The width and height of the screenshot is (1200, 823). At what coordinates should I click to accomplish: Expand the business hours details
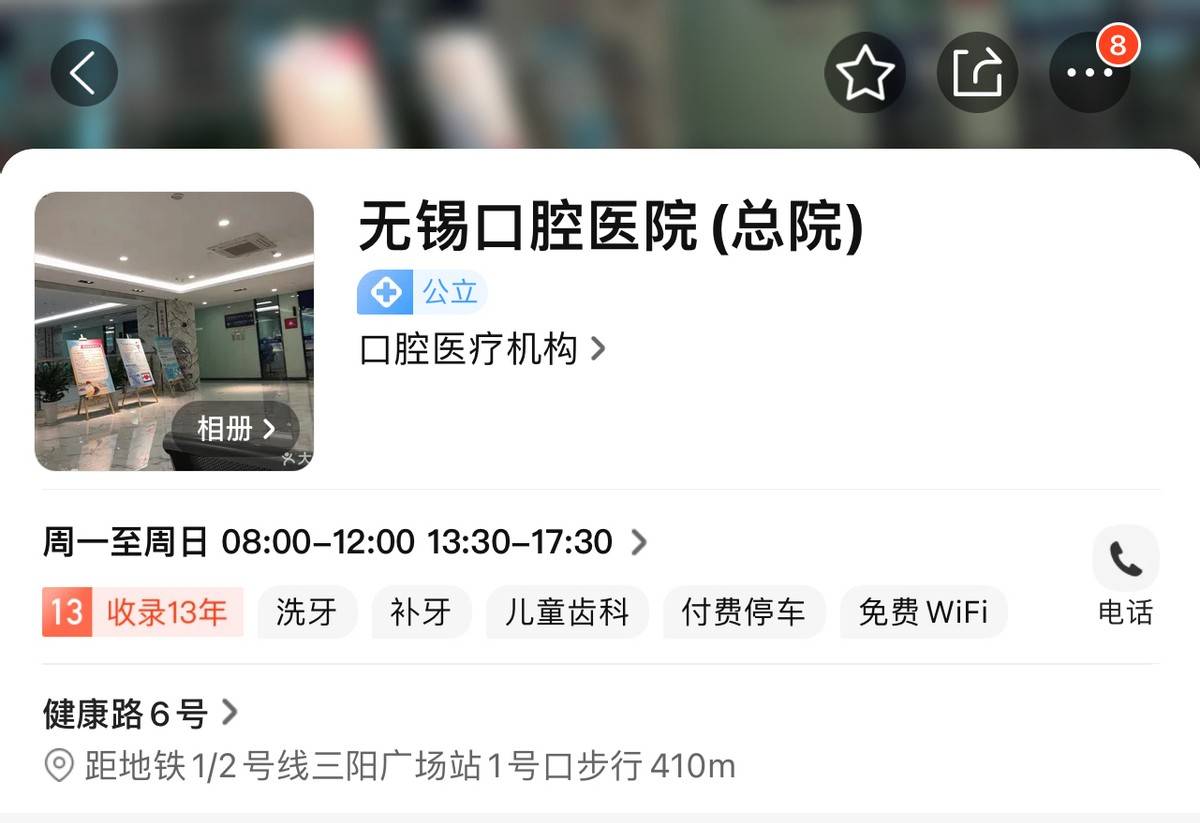[345, 542]
